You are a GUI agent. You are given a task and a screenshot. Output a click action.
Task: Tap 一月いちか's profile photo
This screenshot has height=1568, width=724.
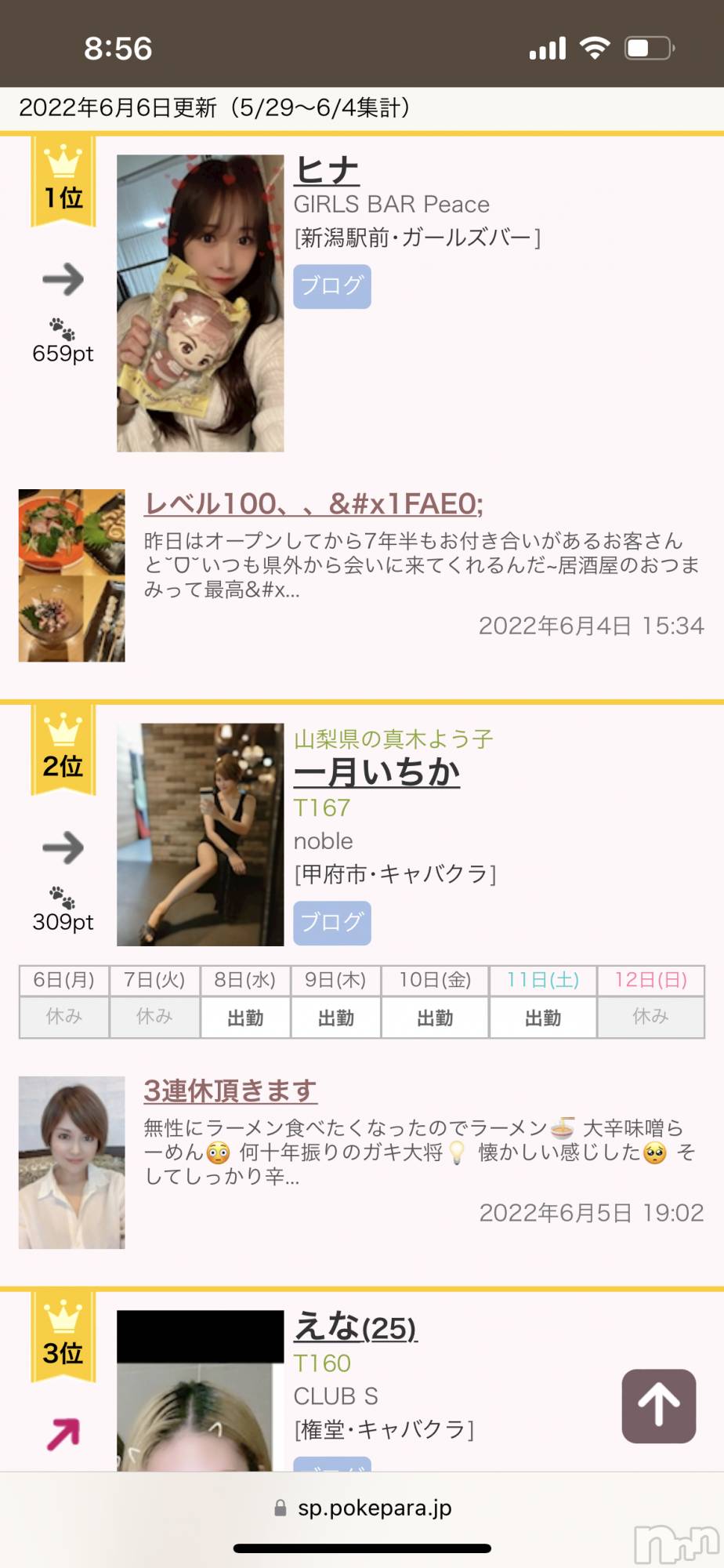point(200,834)
